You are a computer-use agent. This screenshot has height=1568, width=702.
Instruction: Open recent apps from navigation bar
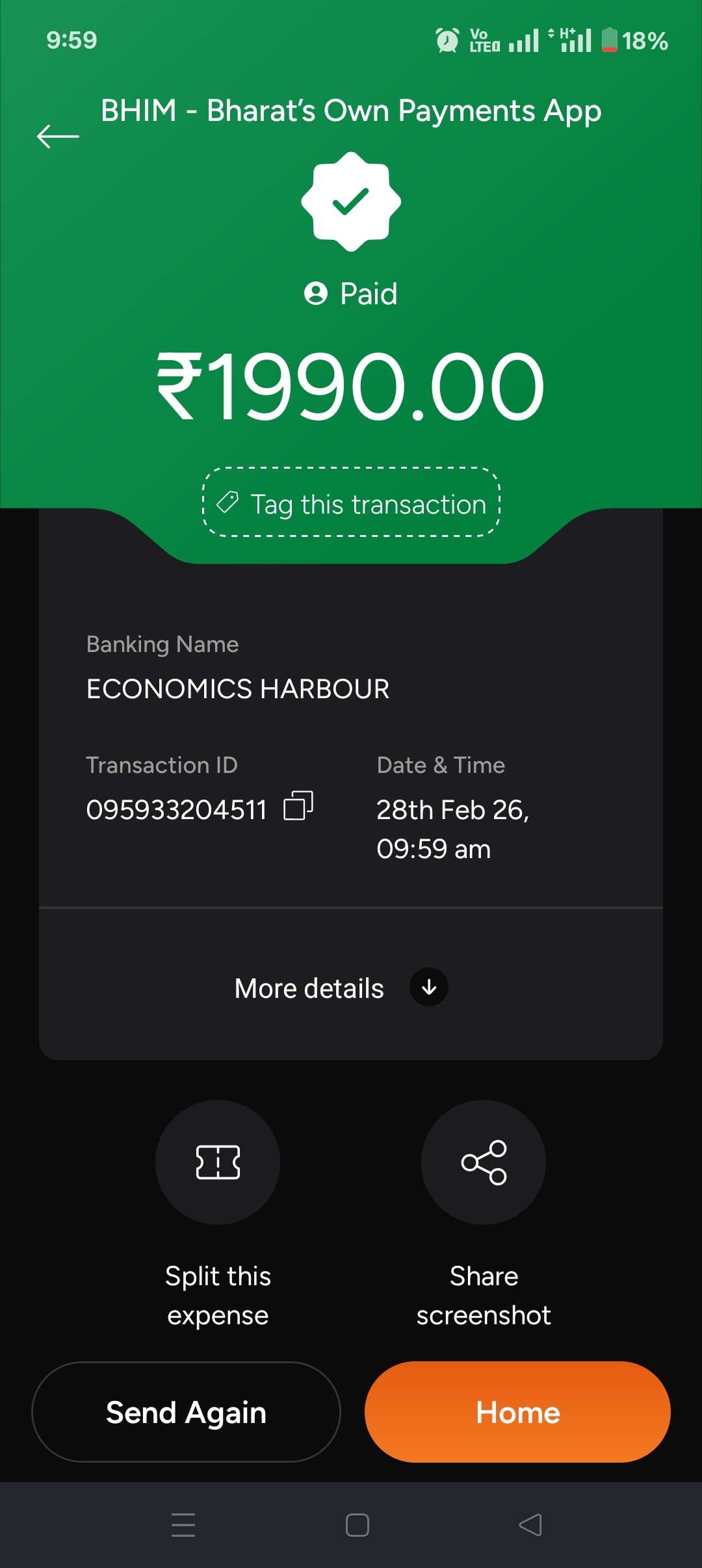tap(183, 1525)
